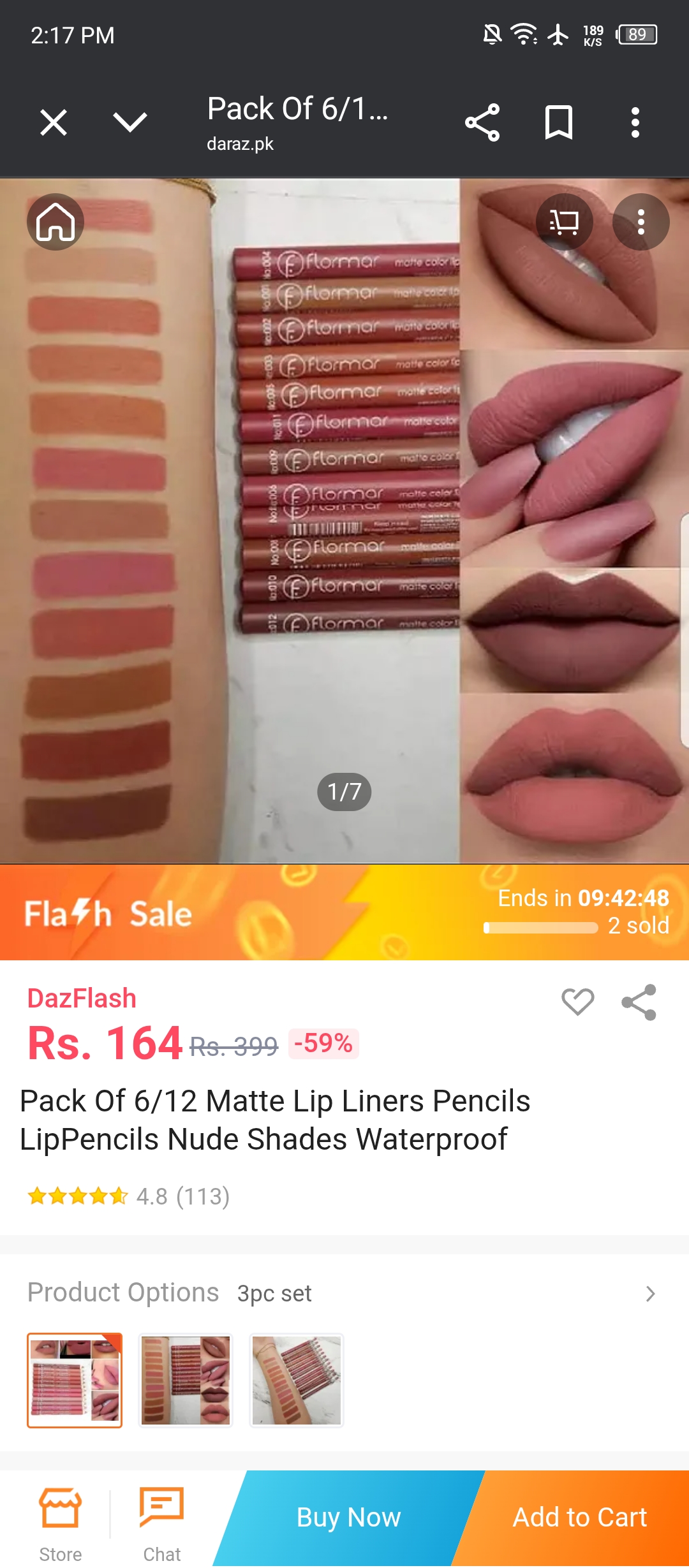Image resolution: width=689 pixels, height=1568 pixels.
Task: Add the product to wishlist with the heart
Action: click(577, 1001)
